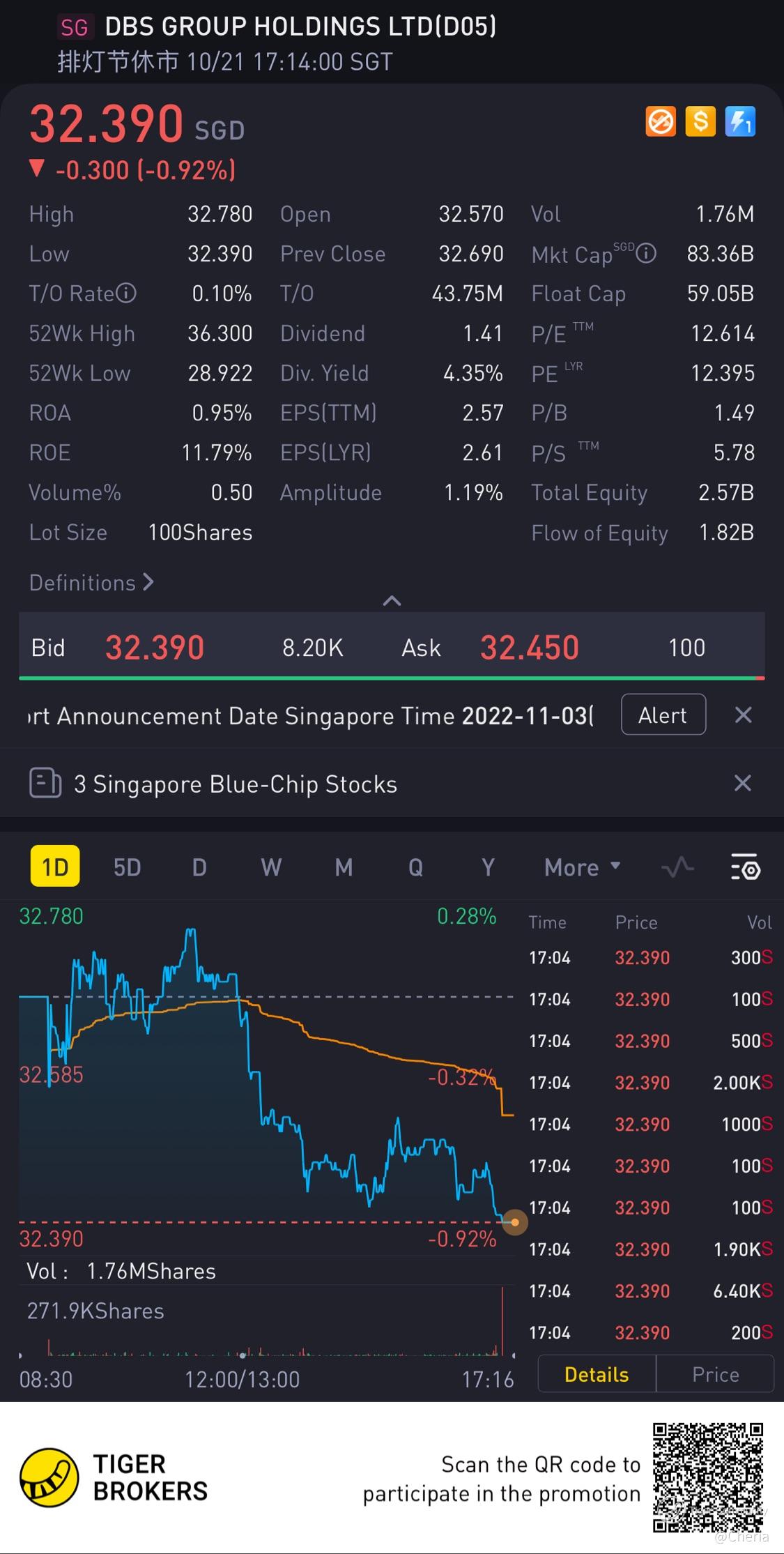Tap the info icon beside T/O Rate
This screenshot has height=1554, width=784.
tap(126, 293)
